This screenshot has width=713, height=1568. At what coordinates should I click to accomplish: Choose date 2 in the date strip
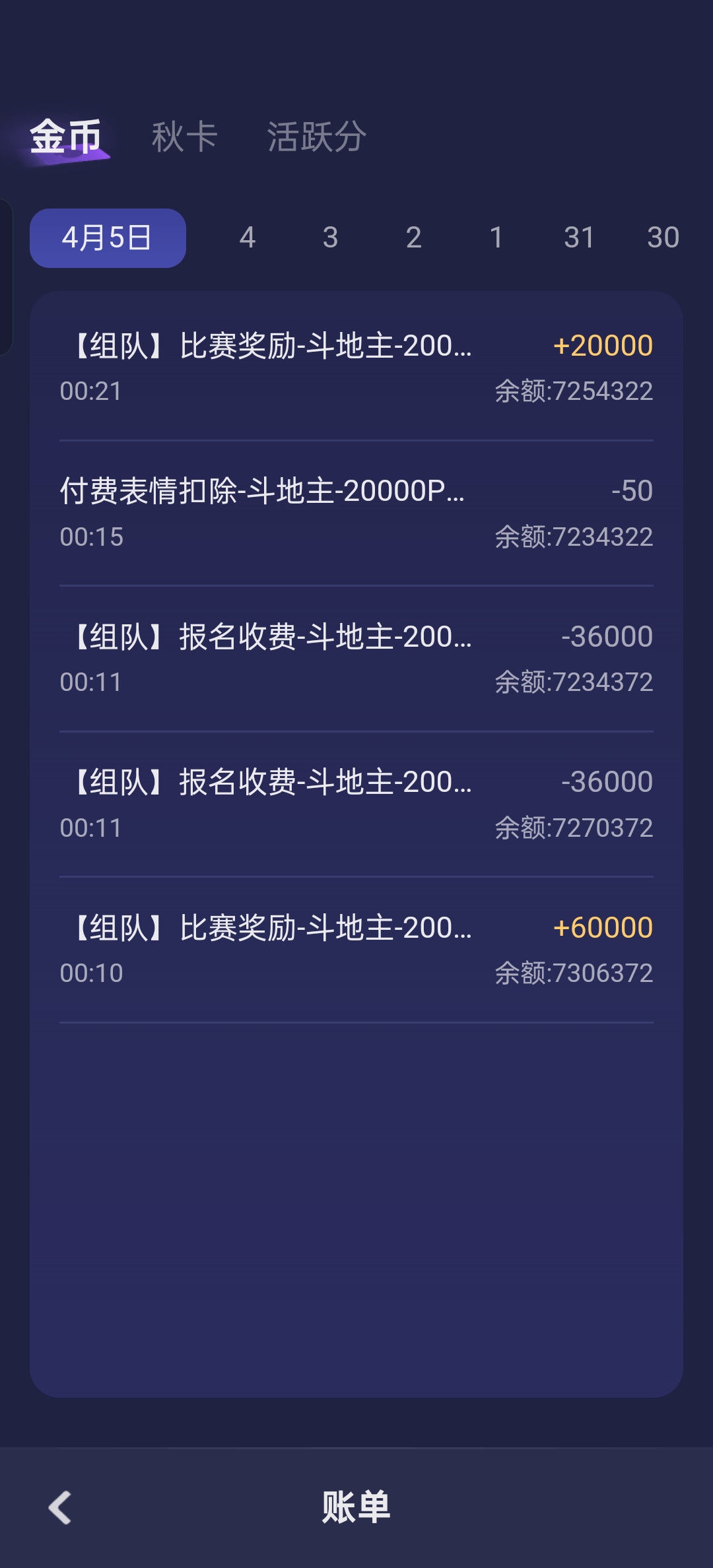413,238
